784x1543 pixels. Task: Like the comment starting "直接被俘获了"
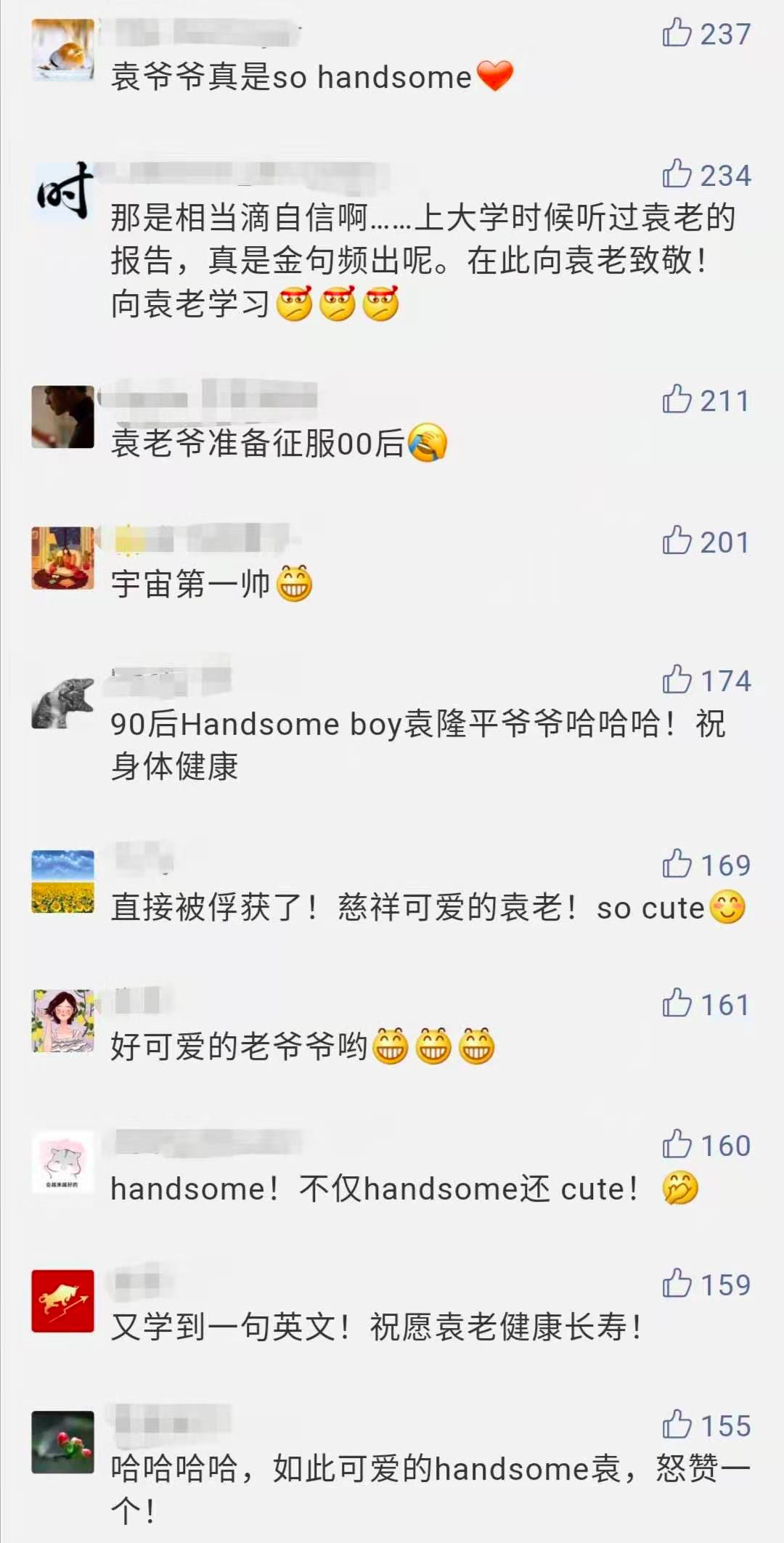677,864
